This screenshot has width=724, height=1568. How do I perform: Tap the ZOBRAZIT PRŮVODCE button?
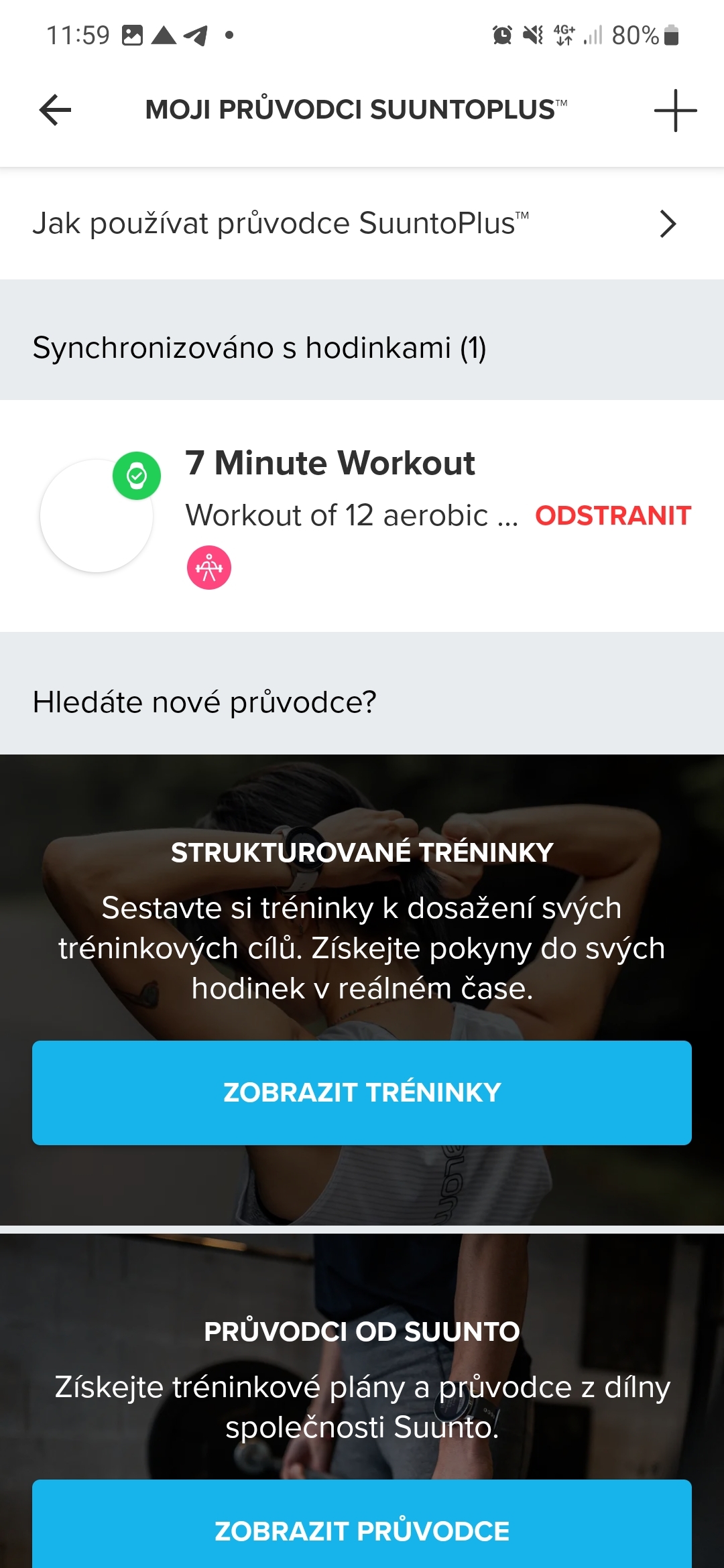pyautogui.click(x=362, y=1530)
